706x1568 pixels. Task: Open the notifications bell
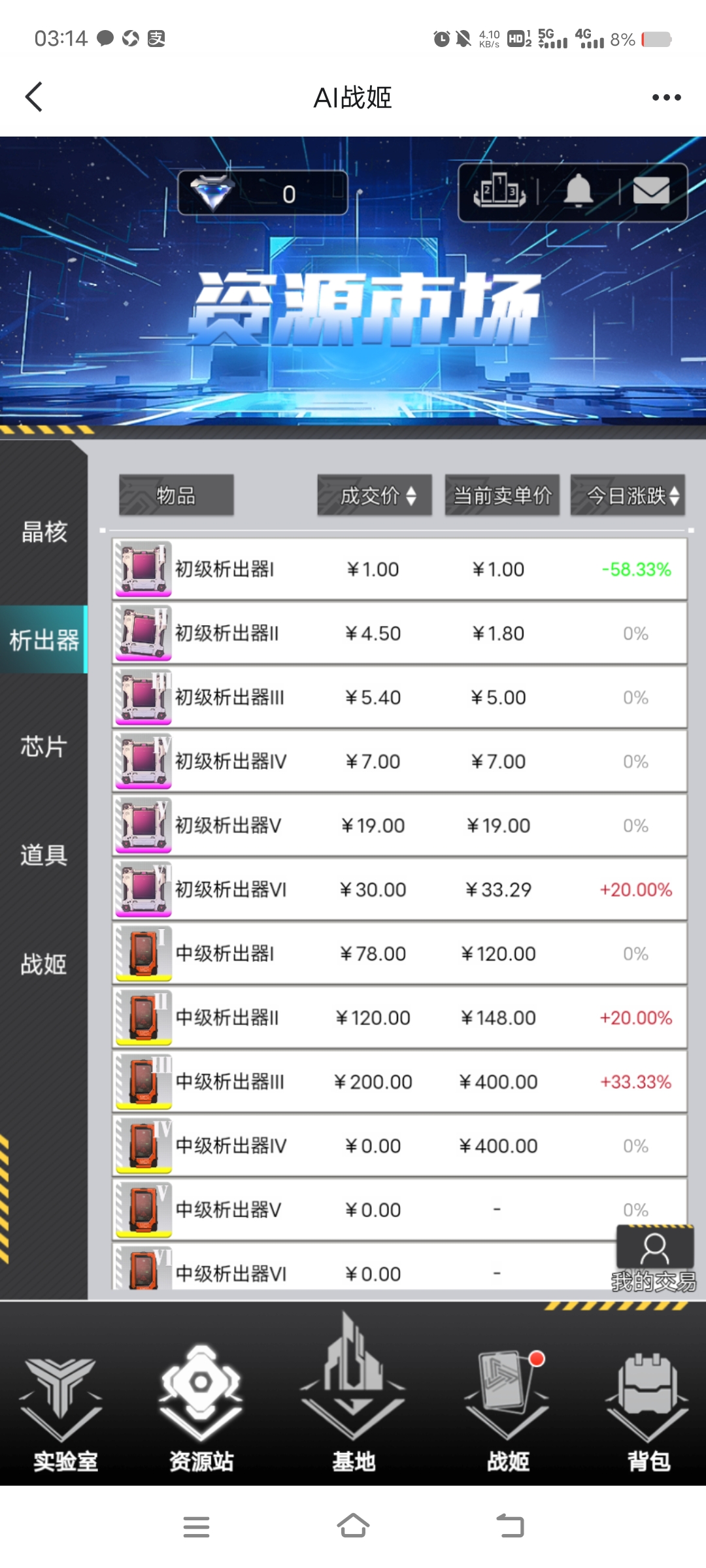(579, 191)
